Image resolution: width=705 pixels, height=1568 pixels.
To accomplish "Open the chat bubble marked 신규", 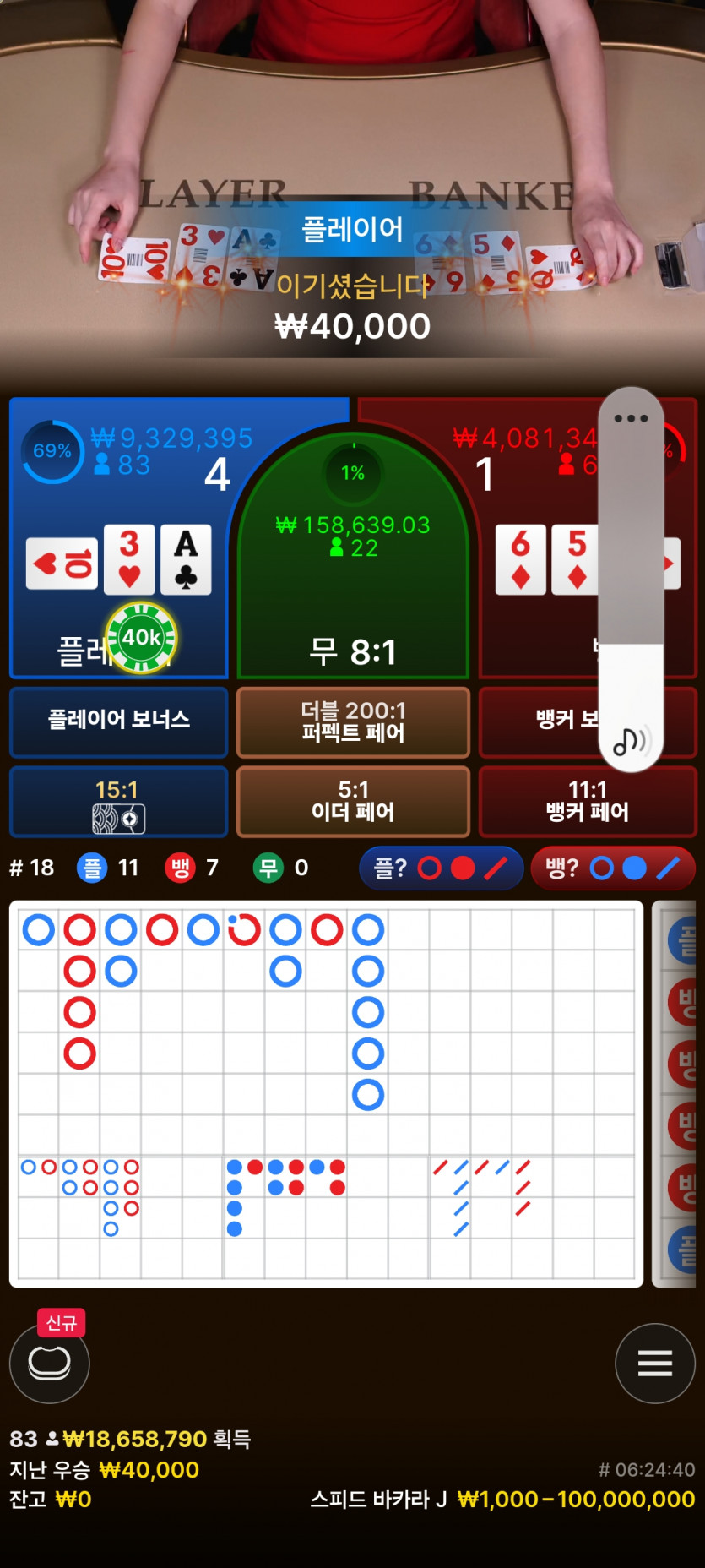I will tap(49, 1363).
